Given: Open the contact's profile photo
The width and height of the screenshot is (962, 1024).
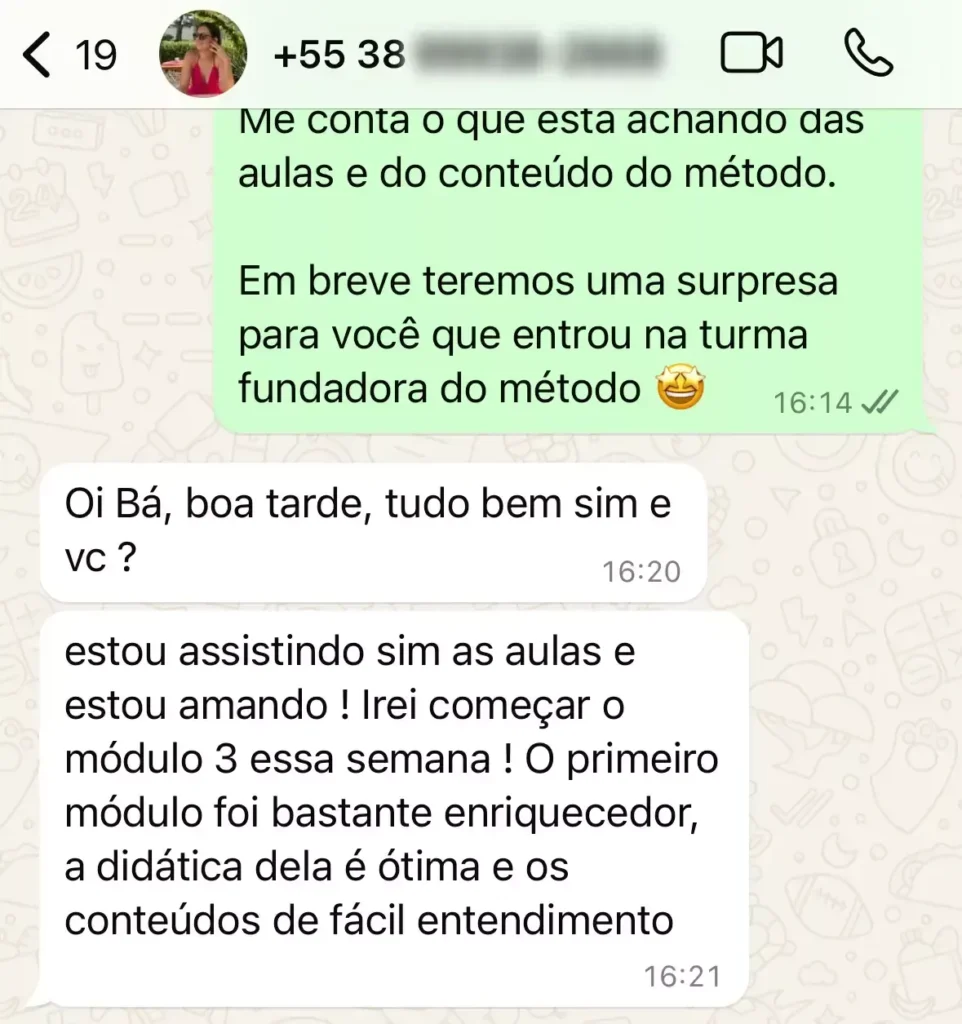Looking at the screenshot, I should point(203,54).
